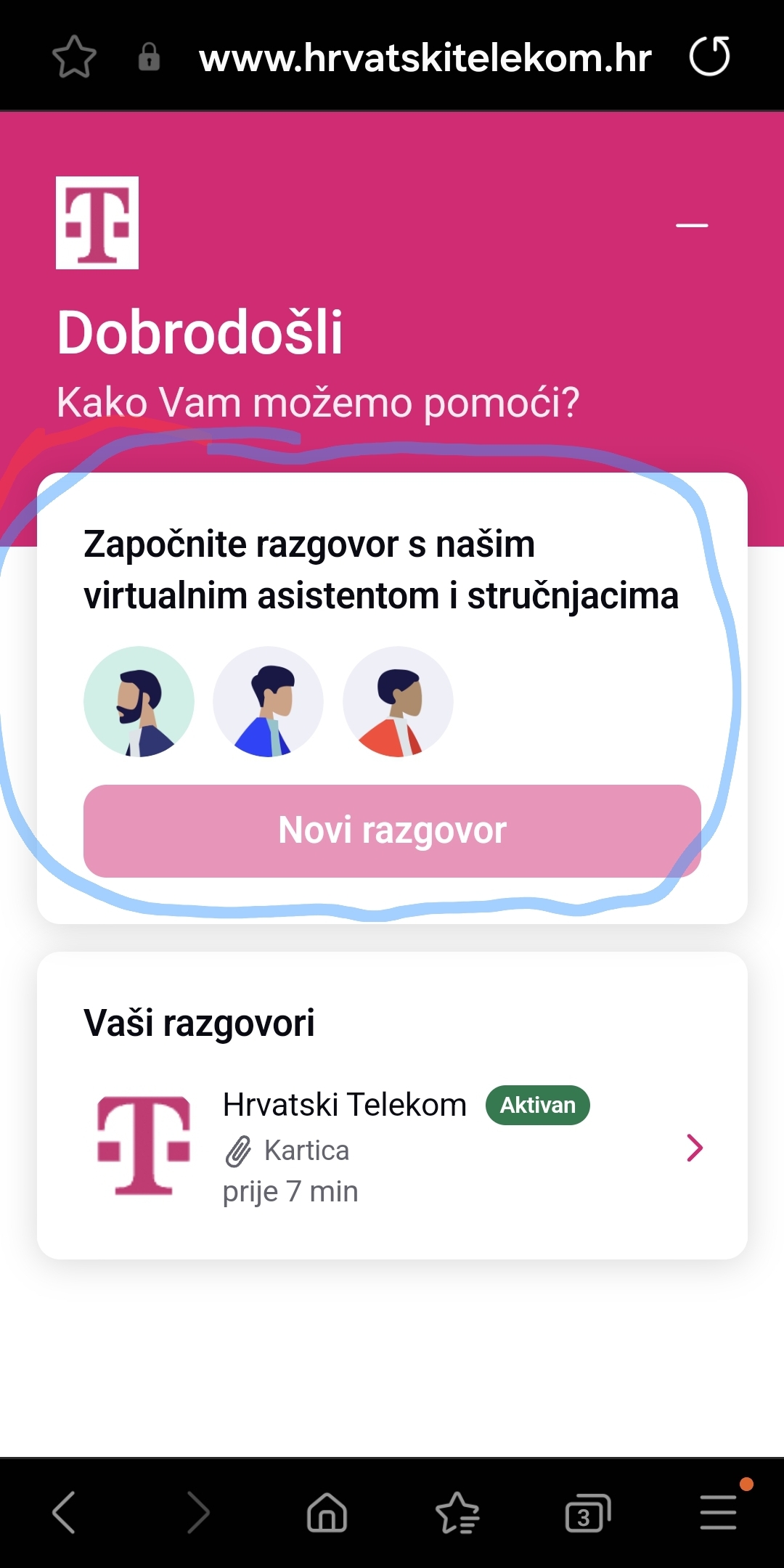Open the tab switcher showing 3 tabs
Screen dimensions: 784x1568
[588, 1513]
